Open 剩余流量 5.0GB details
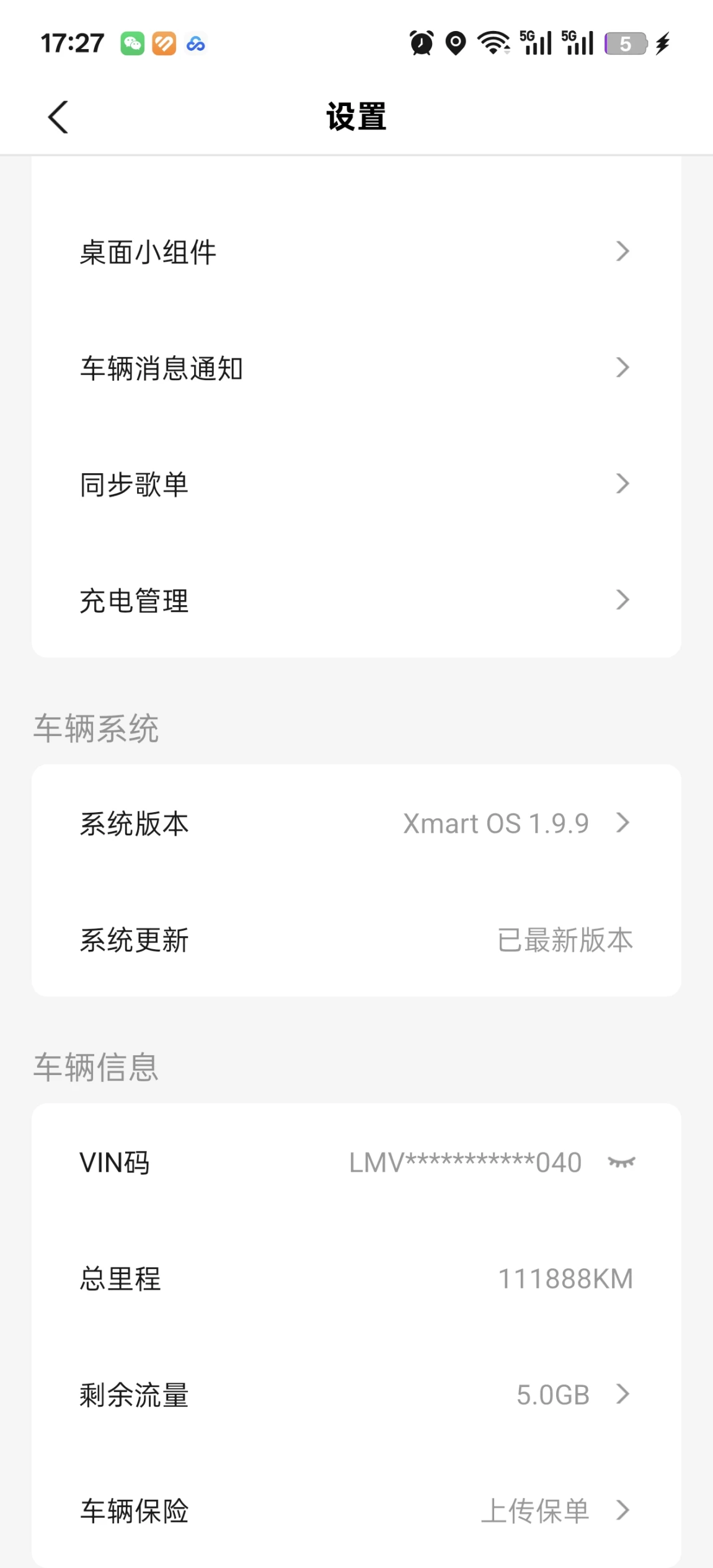The width and height of the screenshot is (713, 1568). (x=356, y=1394)
